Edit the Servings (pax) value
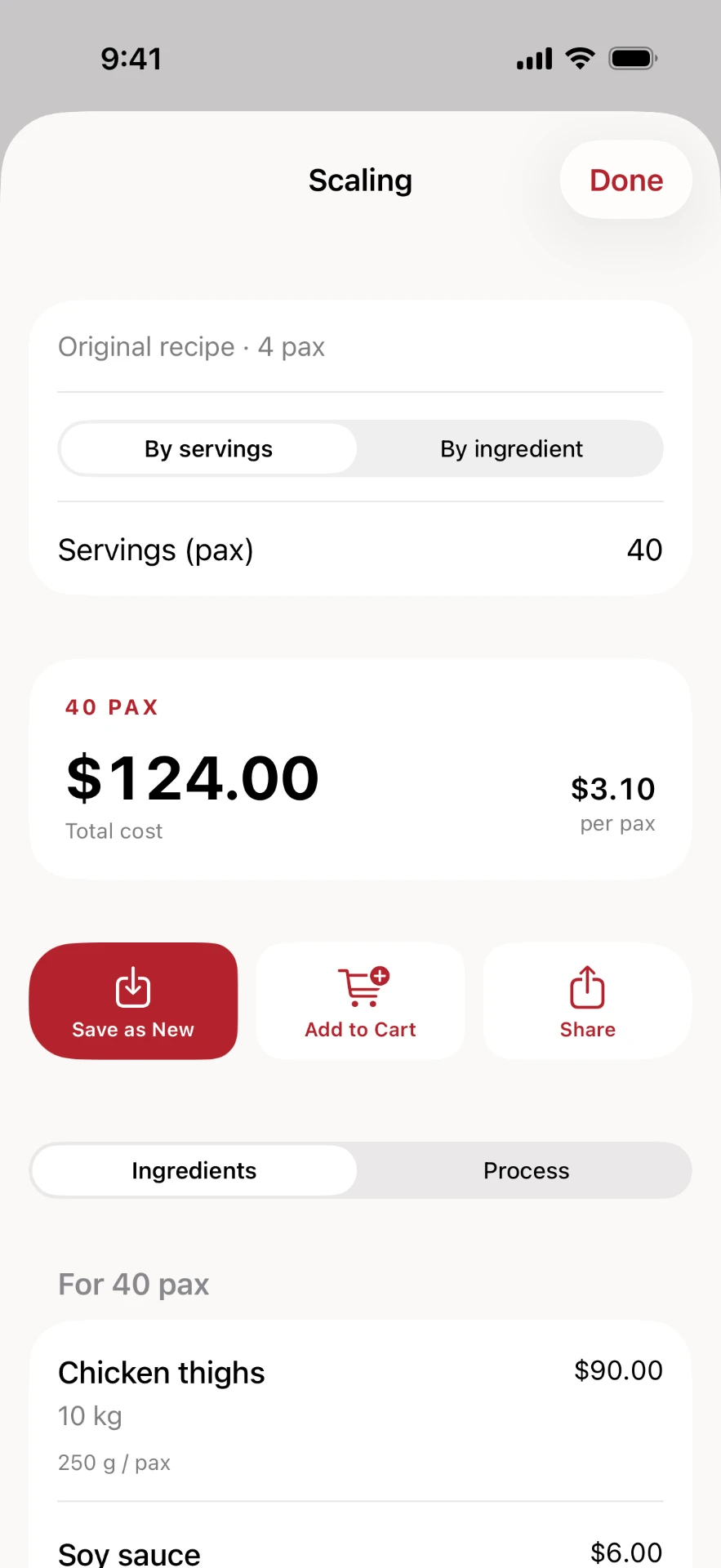This screenshot has height=1568, width=721. tap(360, 550)
